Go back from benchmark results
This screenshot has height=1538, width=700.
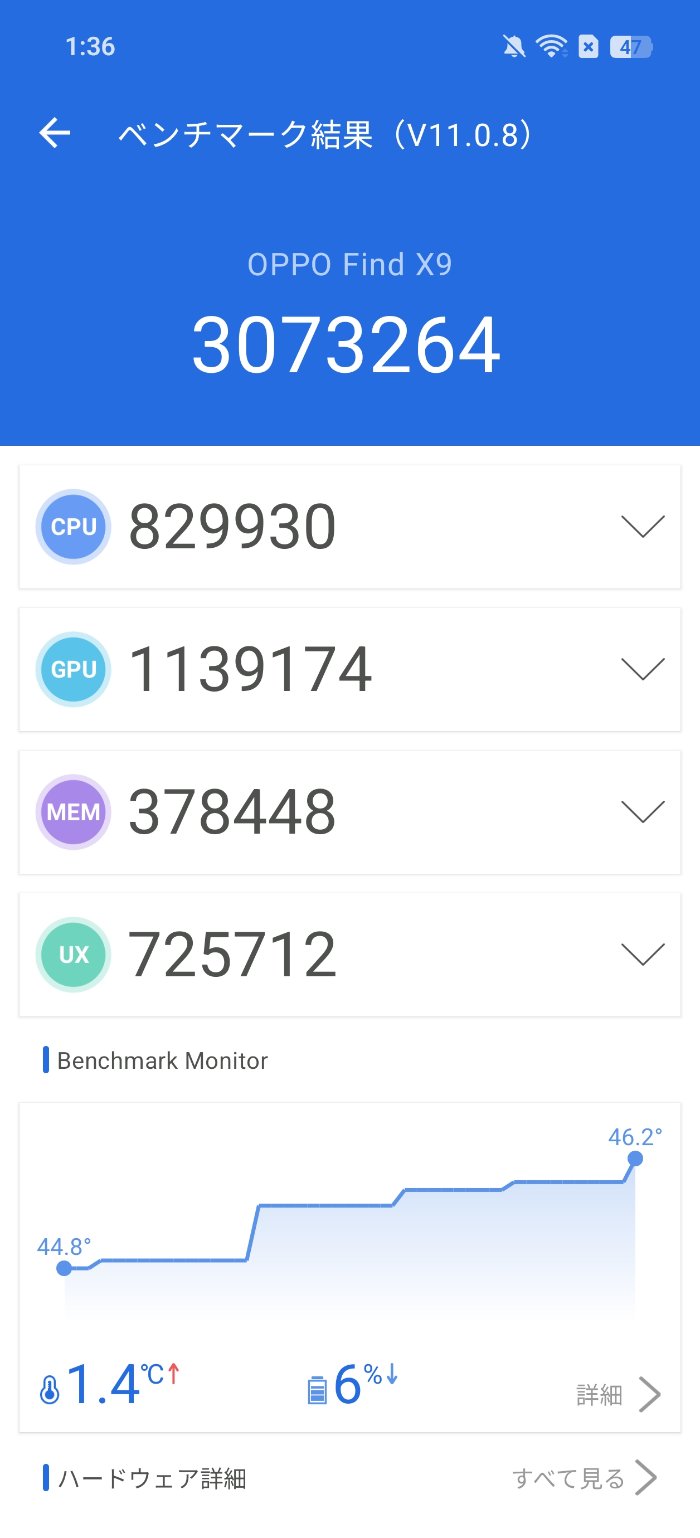click(x=55, y=134)
